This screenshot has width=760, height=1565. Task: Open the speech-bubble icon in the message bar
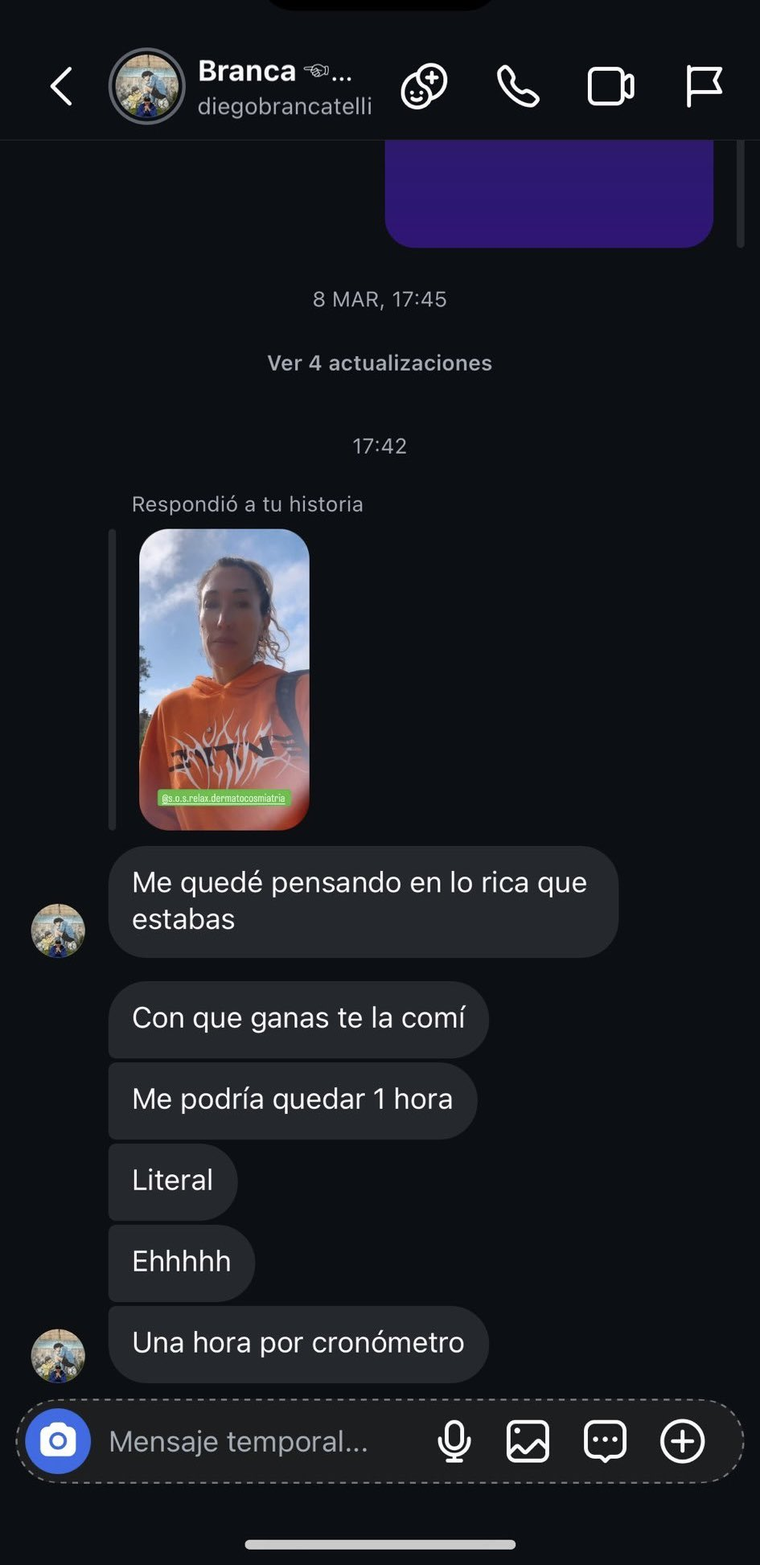tap(605, 1441)
